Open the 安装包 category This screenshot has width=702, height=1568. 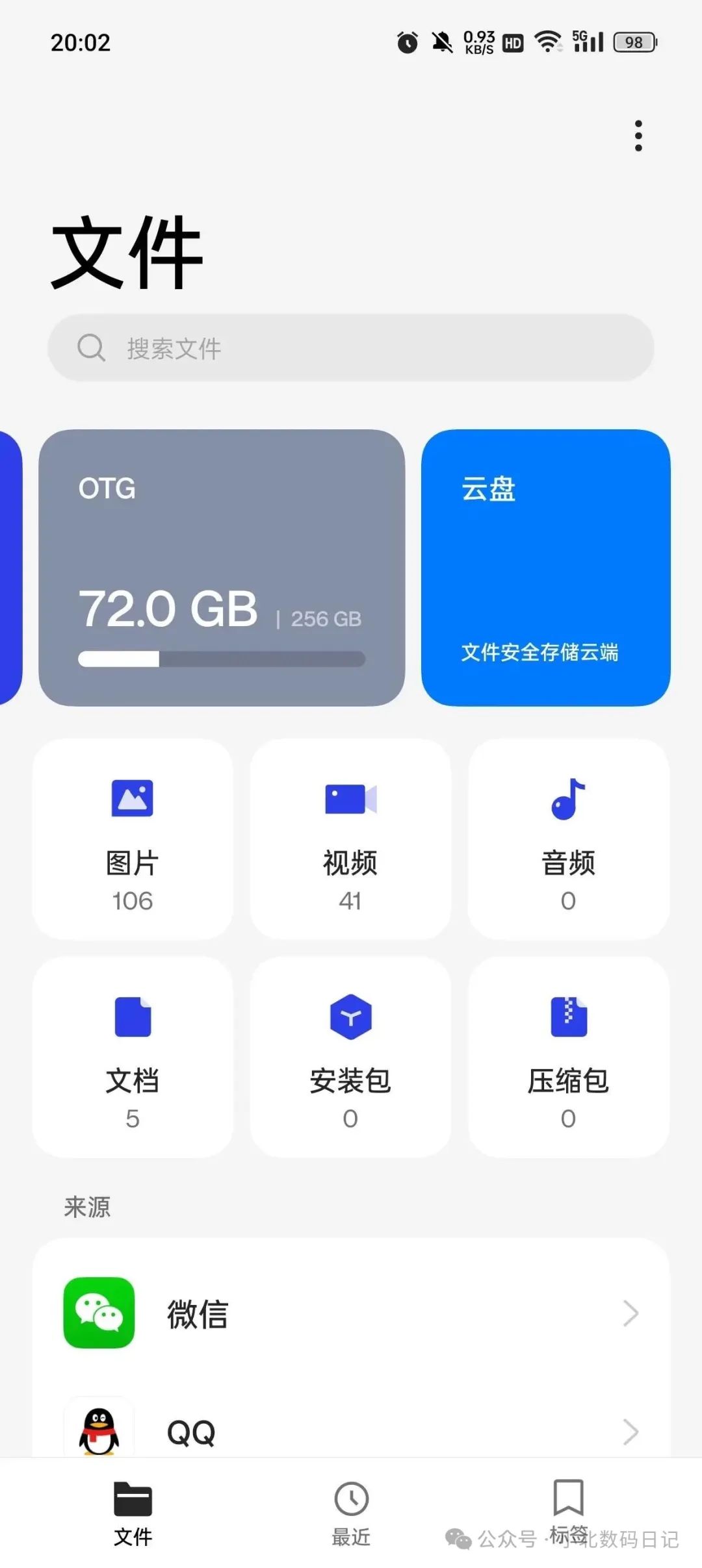(x=350, y=1057)
